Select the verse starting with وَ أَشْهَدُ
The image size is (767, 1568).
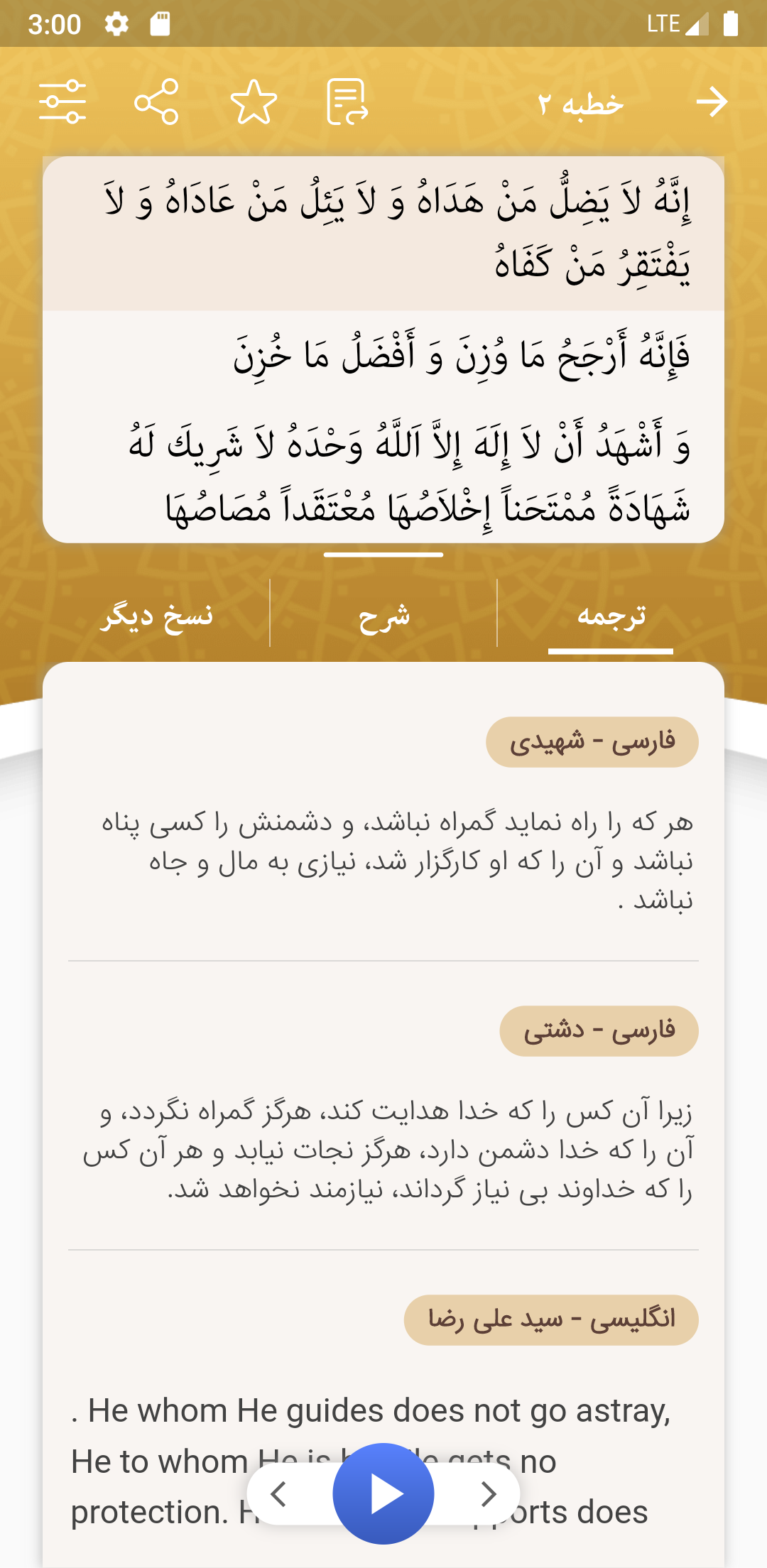408,476
